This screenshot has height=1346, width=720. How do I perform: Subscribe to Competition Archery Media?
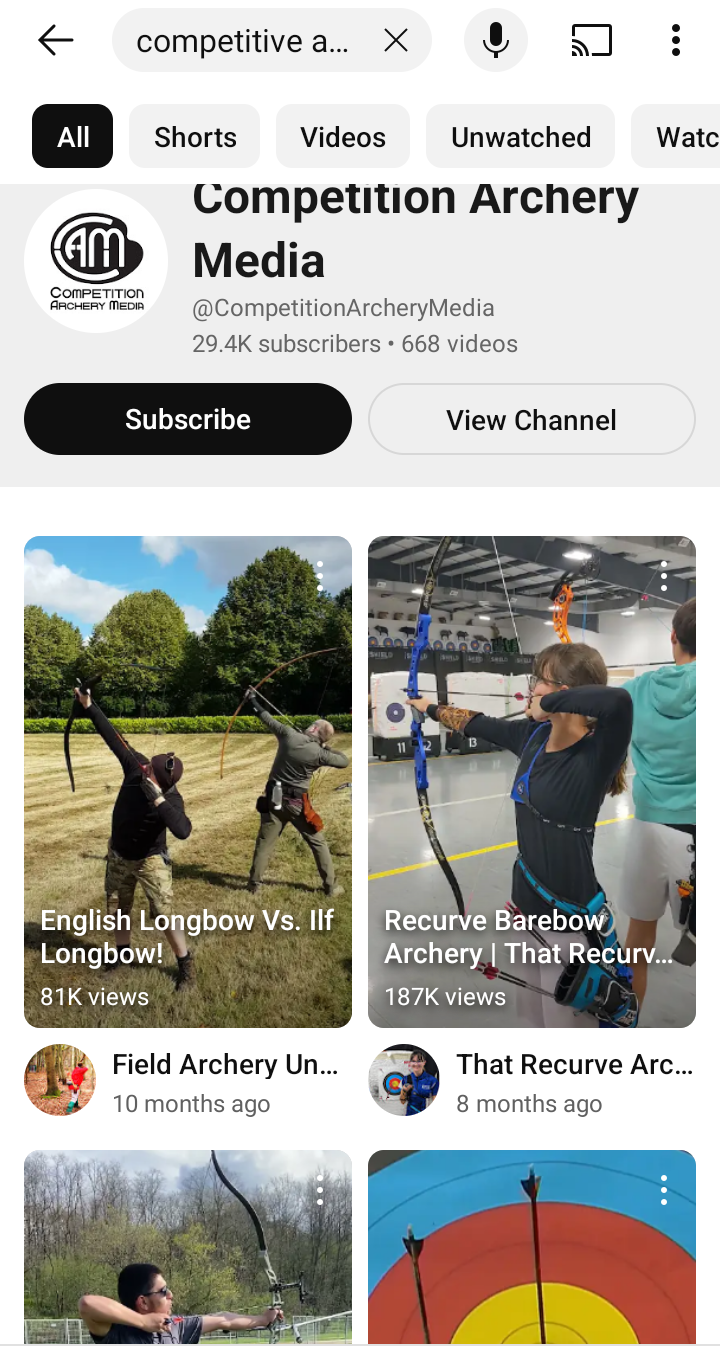click(x=188, y=419)
